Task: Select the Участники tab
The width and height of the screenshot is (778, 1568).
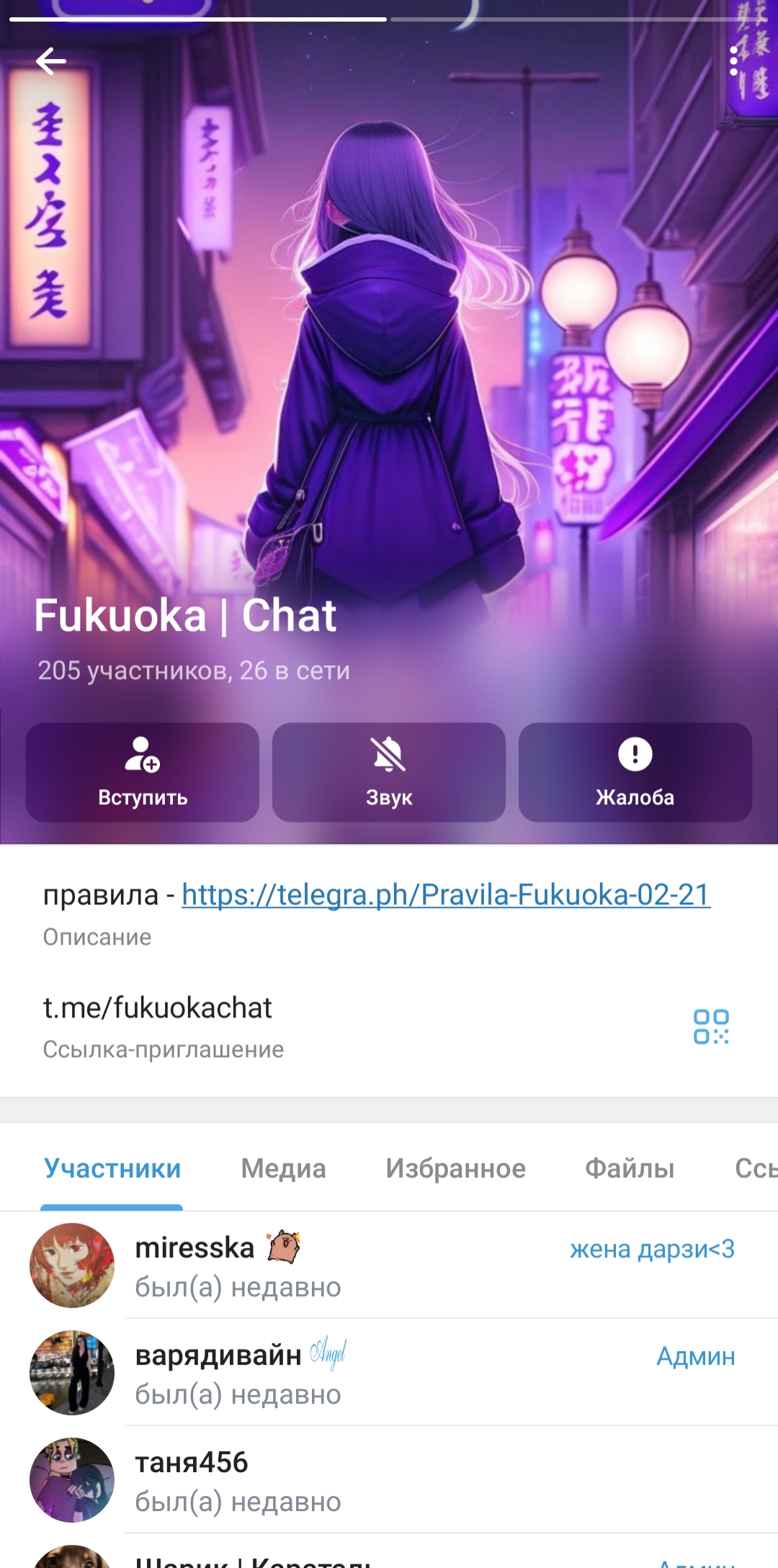Action: point(112,1168)
